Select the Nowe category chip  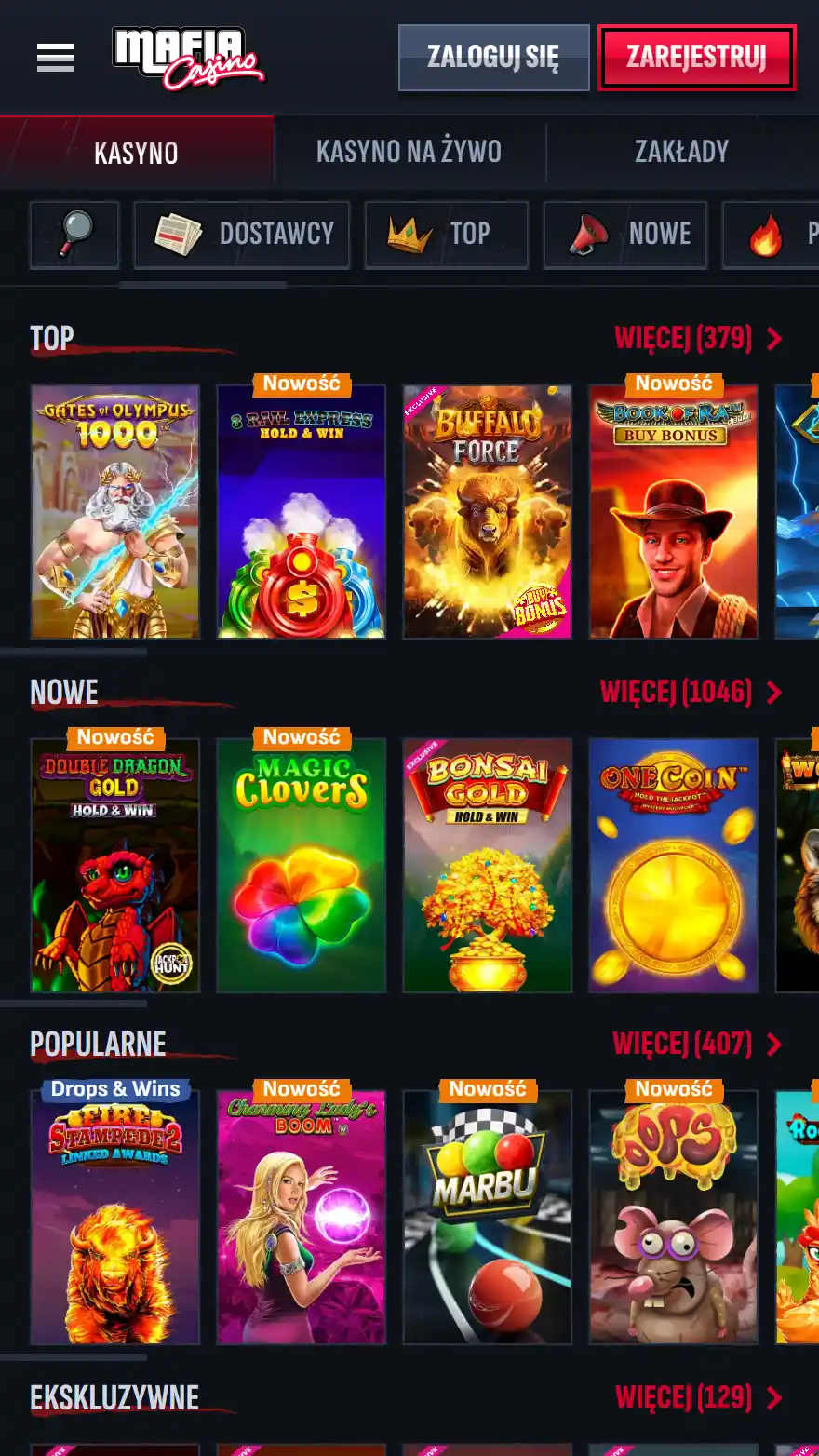point(625,235)
